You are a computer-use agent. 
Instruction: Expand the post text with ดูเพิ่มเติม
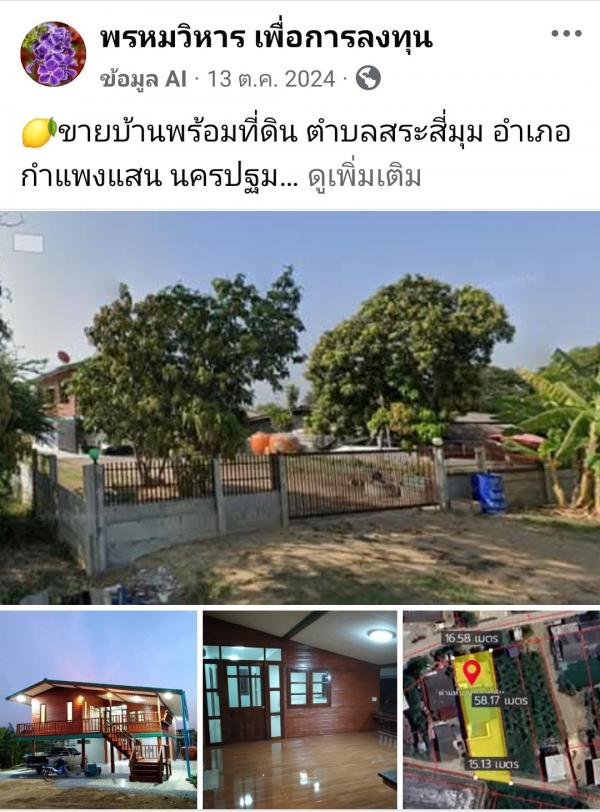365,177
